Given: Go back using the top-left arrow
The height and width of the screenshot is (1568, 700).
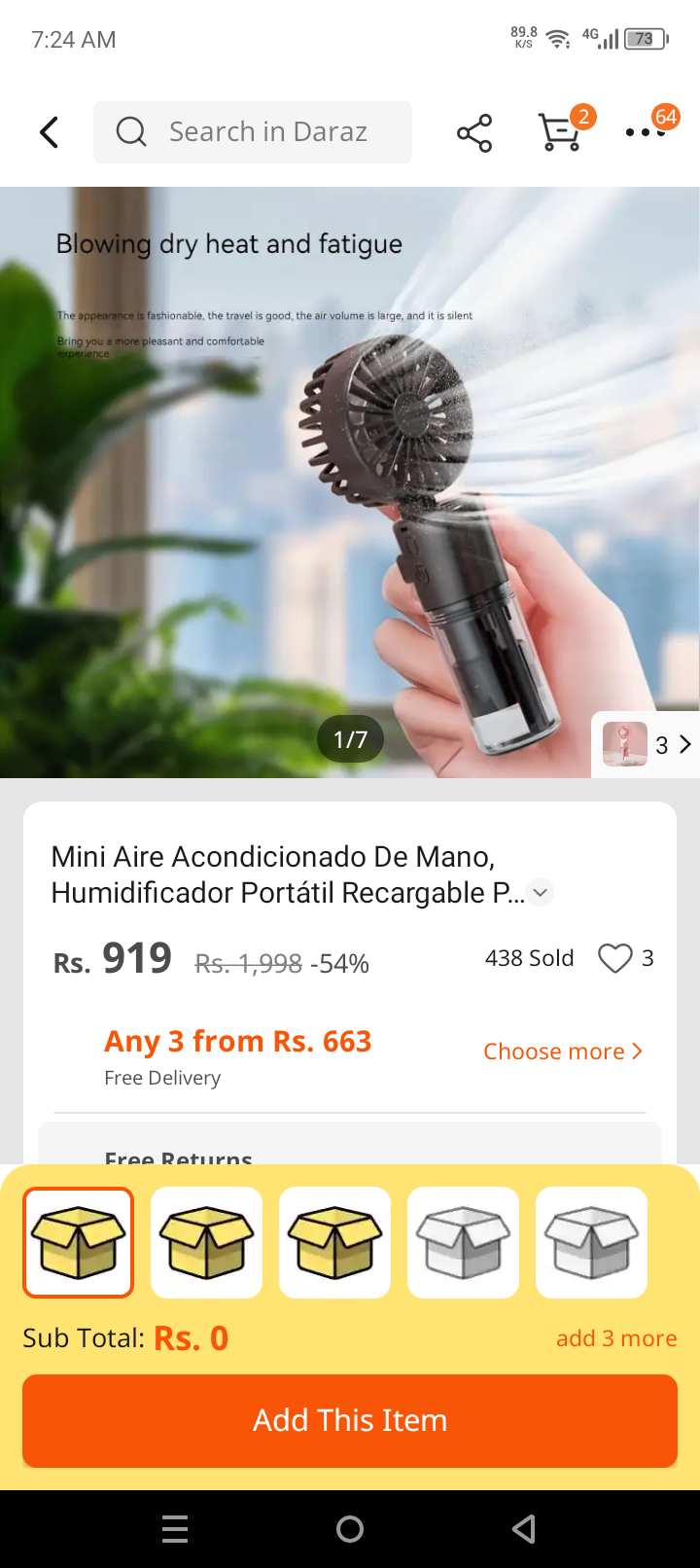Looking at the screenshot, I should coord(50,132).
